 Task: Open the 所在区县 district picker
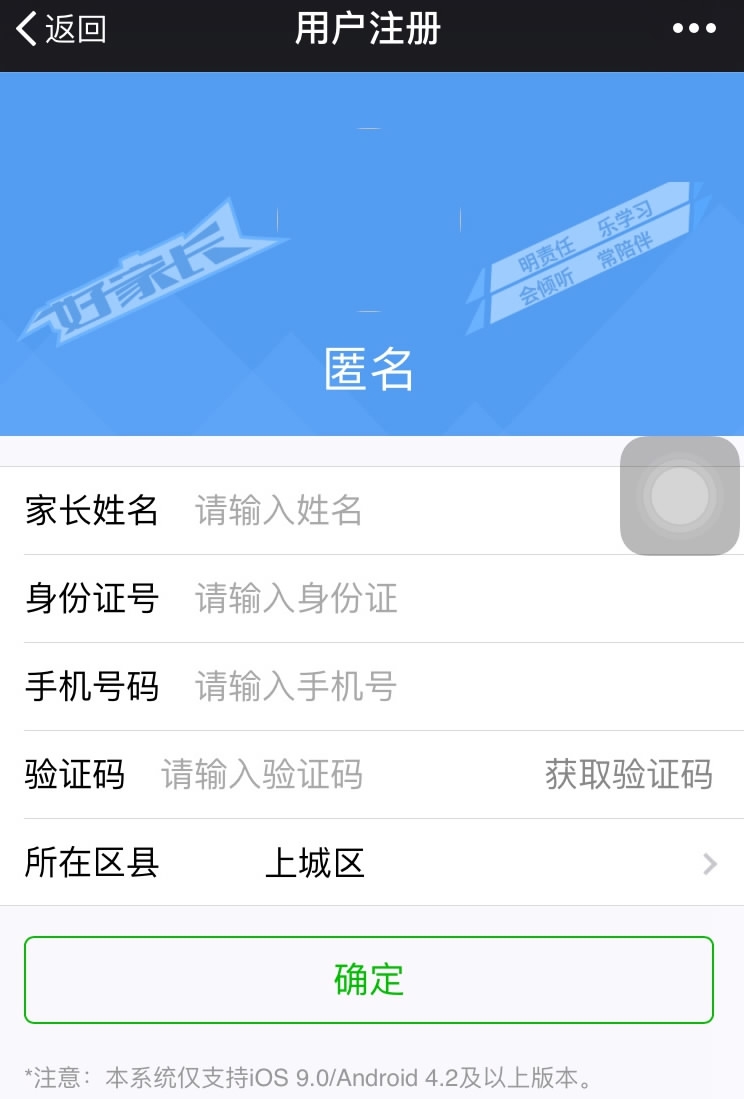pos(450,863)
